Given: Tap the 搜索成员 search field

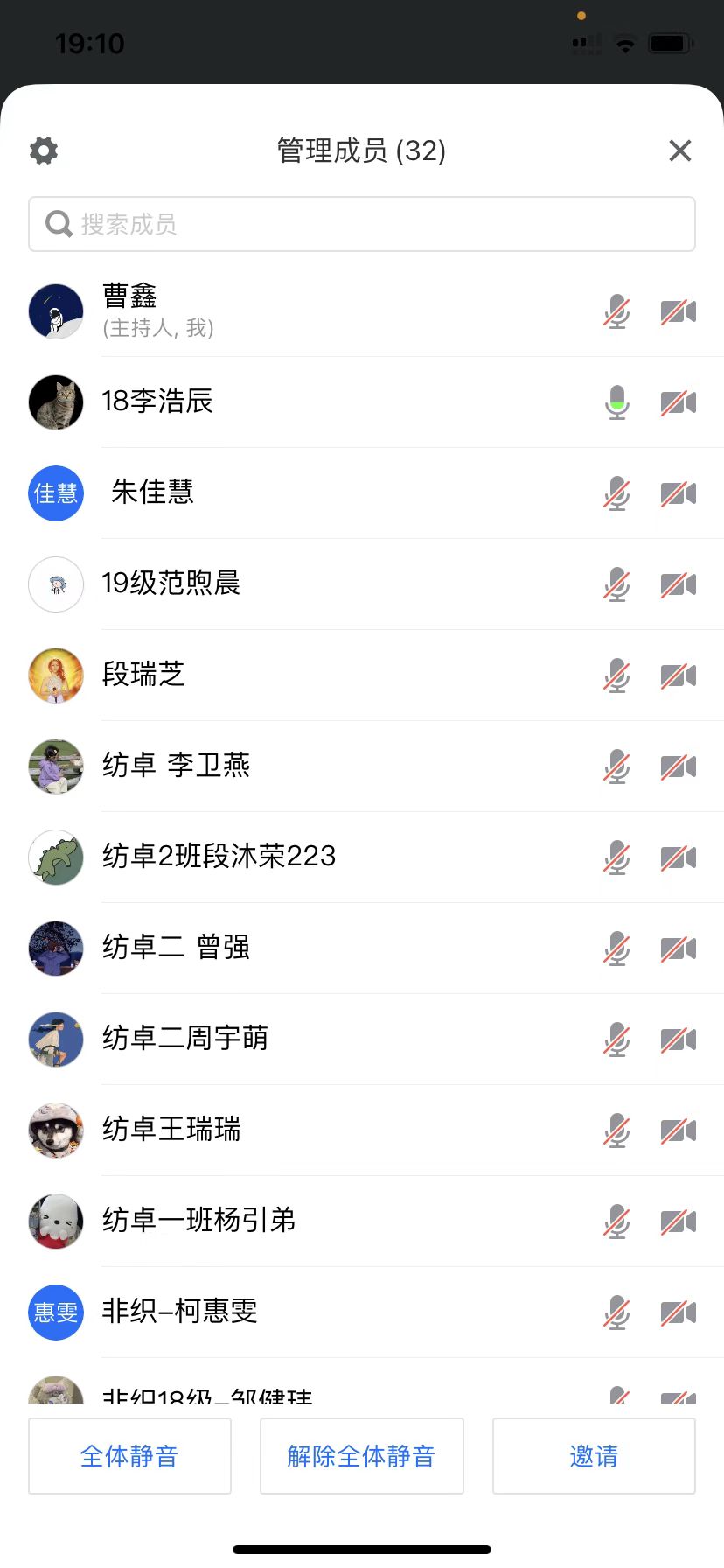Looking at the screenshot, I should (x=362, y=225).
